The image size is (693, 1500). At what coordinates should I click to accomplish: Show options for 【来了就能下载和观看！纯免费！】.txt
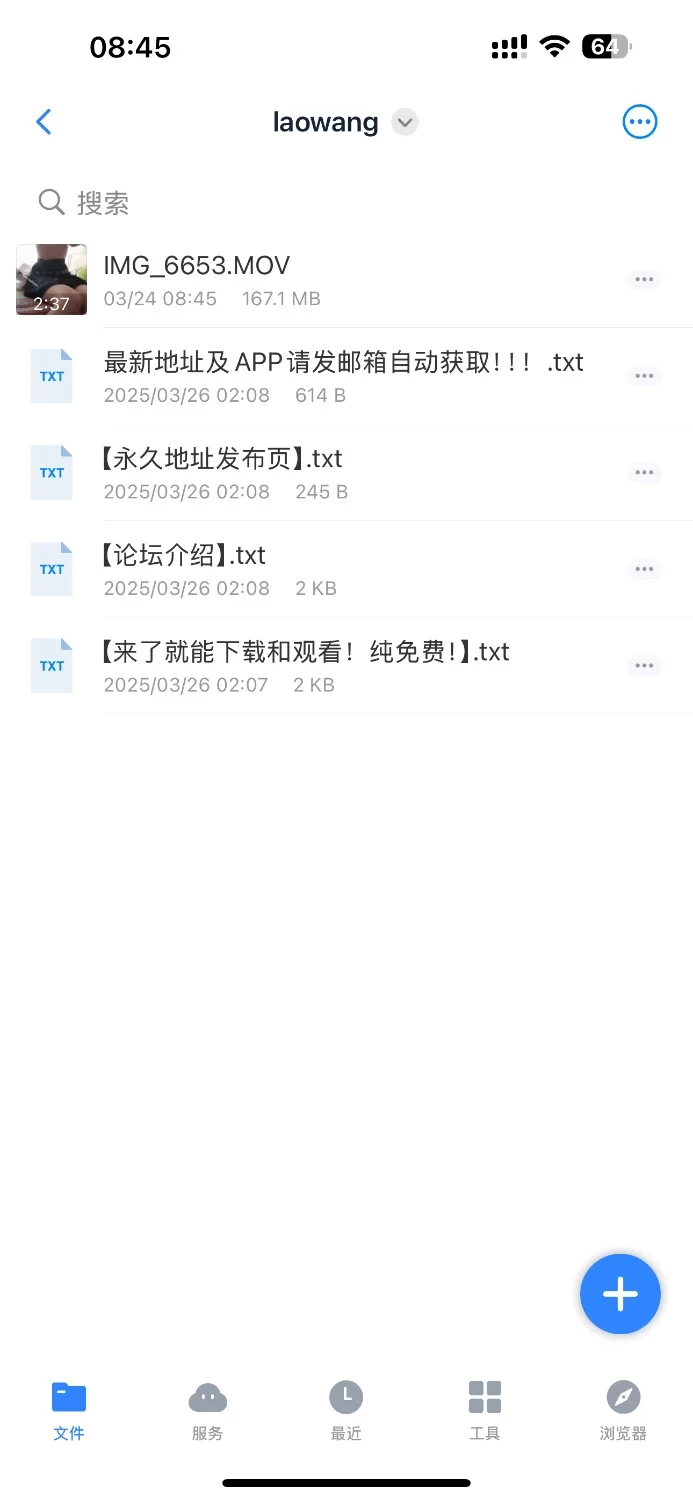coord(644,666)
